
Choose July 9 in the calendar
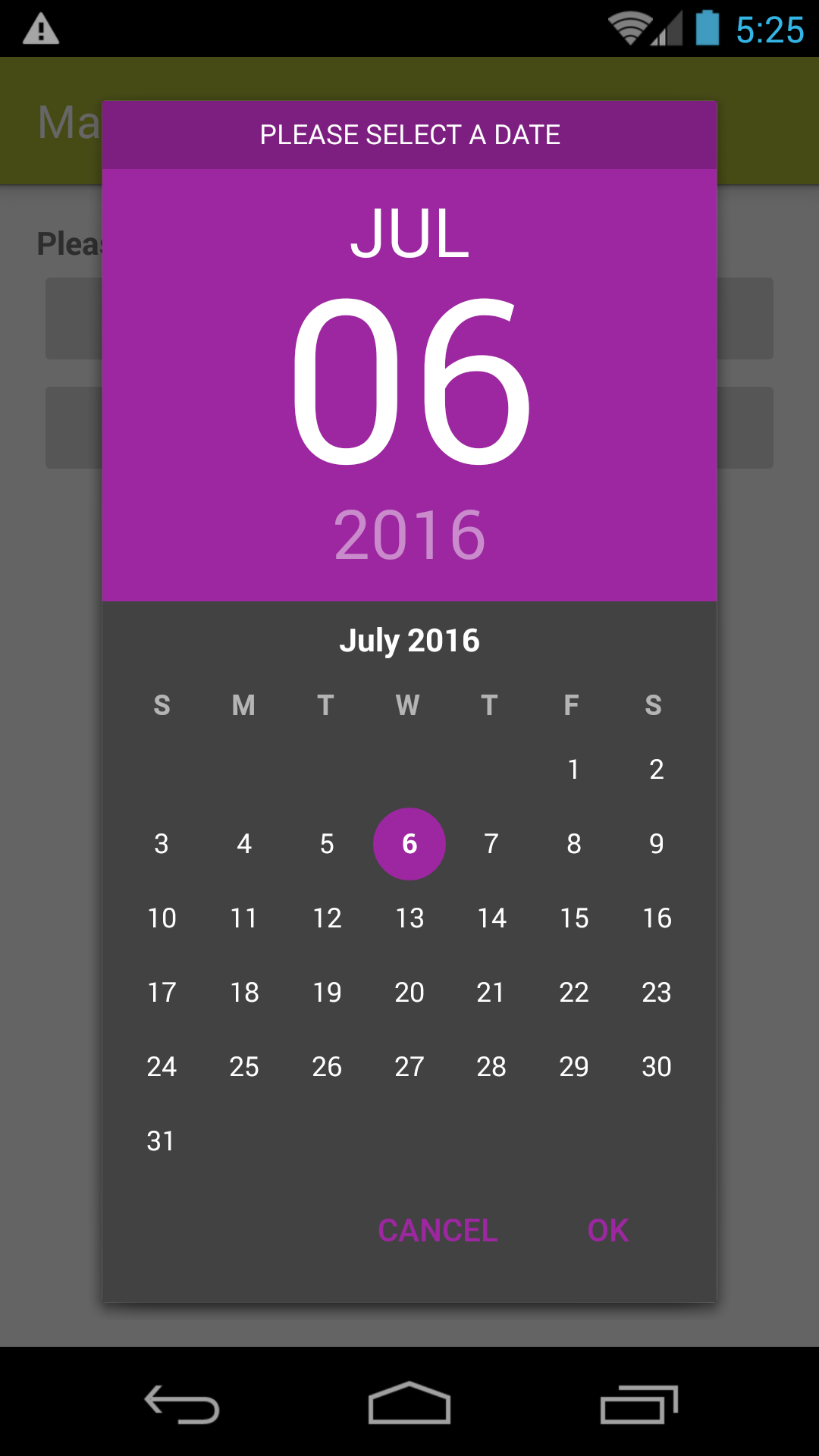click(656, 844)
